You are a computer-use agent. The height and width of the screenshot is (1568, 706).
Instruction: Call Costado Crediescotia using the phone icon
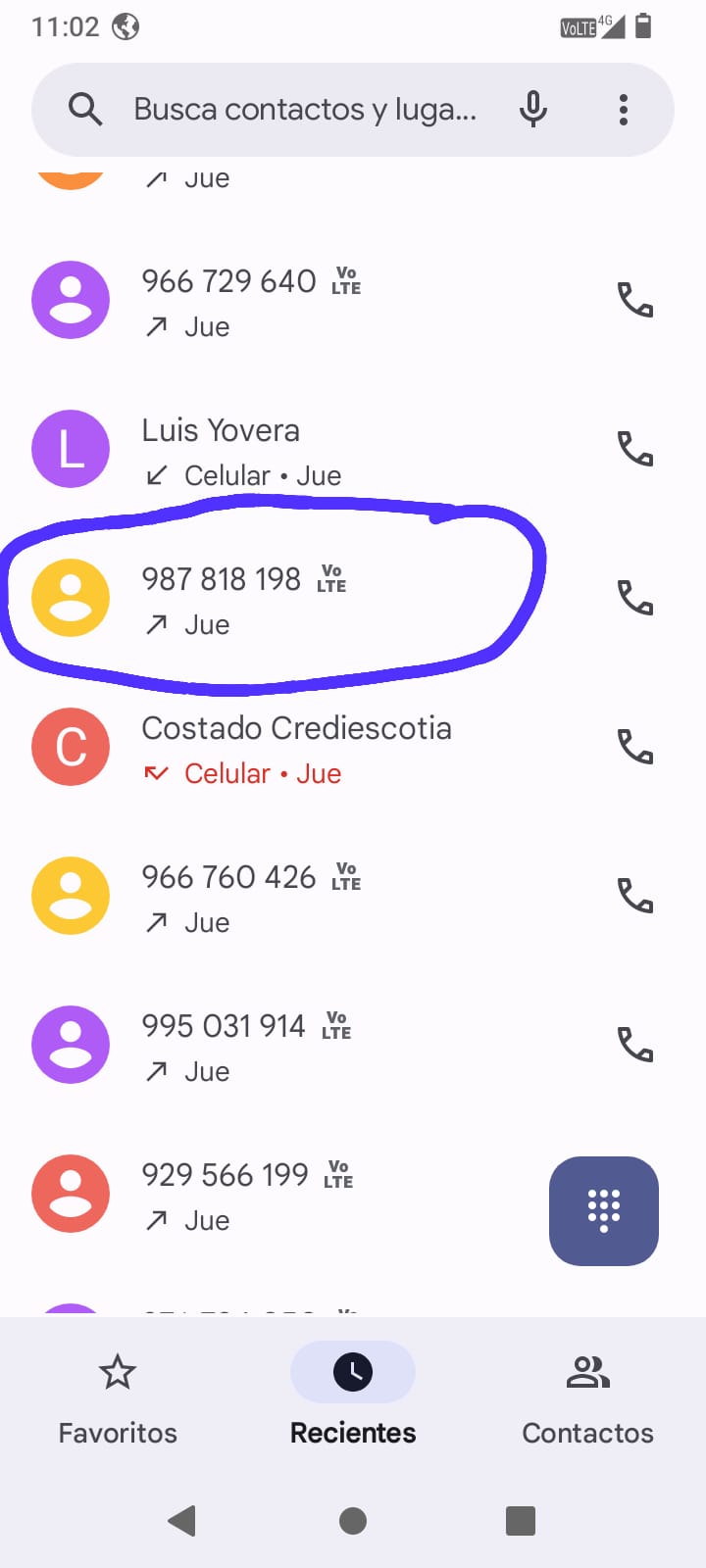(634, 747)
